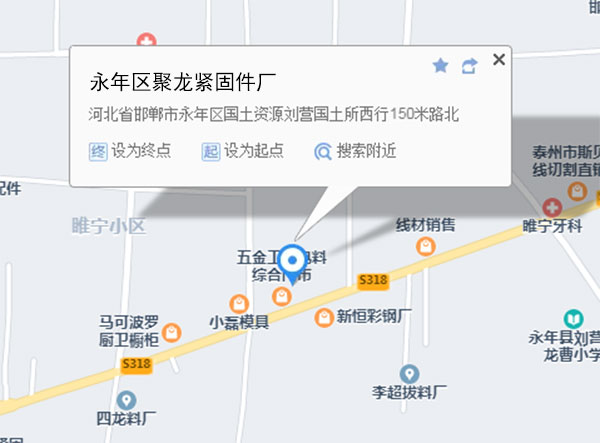Favorite this location with the star icon
600x443 pixels.
click(440, 66)
